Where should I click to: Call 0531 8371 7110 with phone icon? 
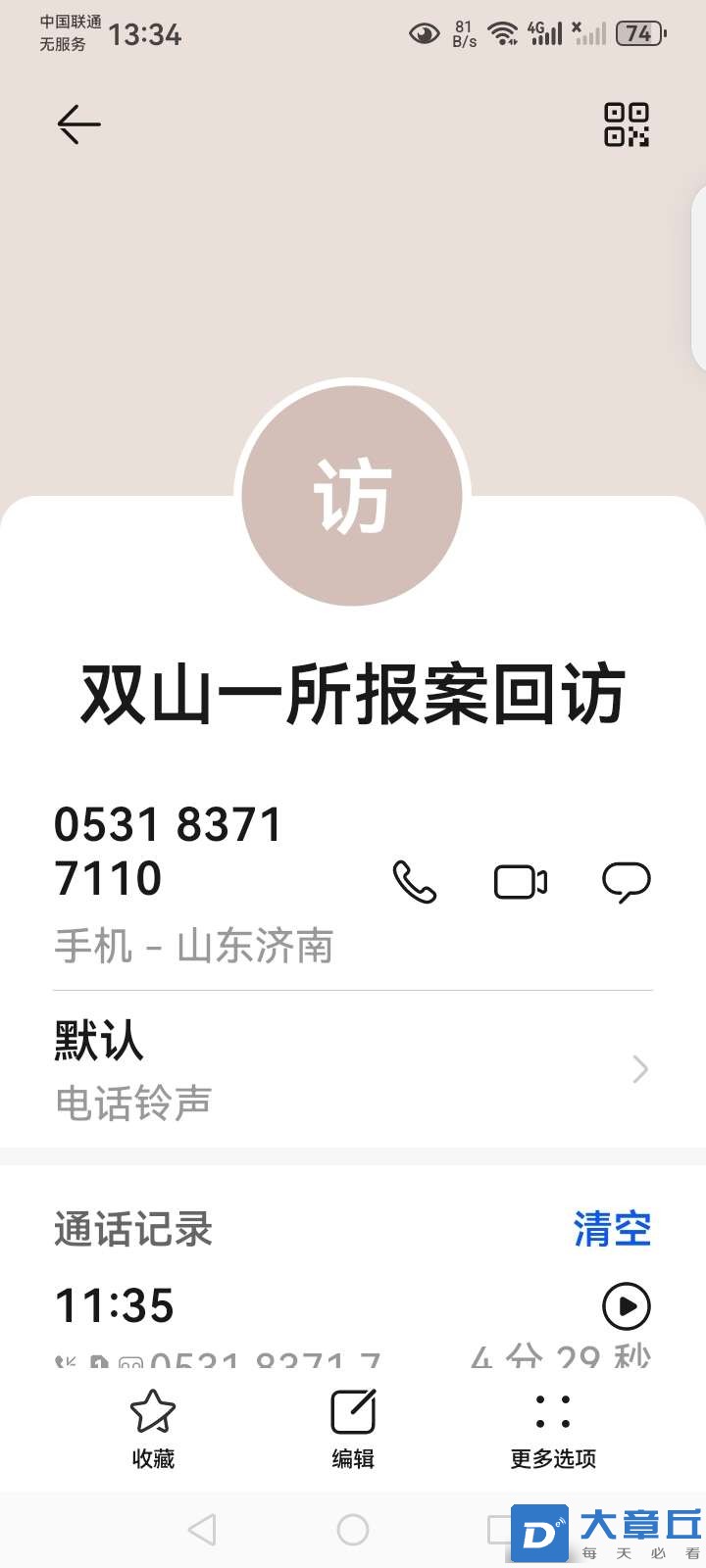(414, 881)
